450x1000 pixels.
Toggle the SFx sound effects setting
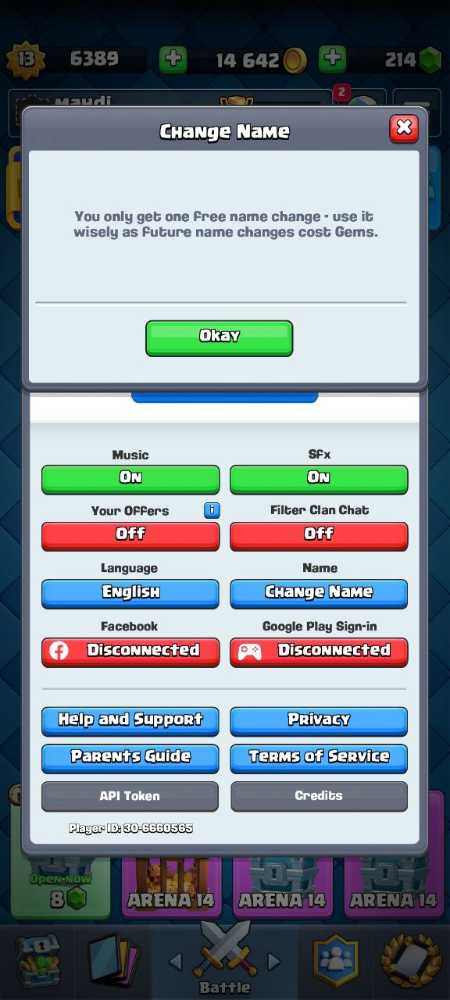tap(319, 479)
